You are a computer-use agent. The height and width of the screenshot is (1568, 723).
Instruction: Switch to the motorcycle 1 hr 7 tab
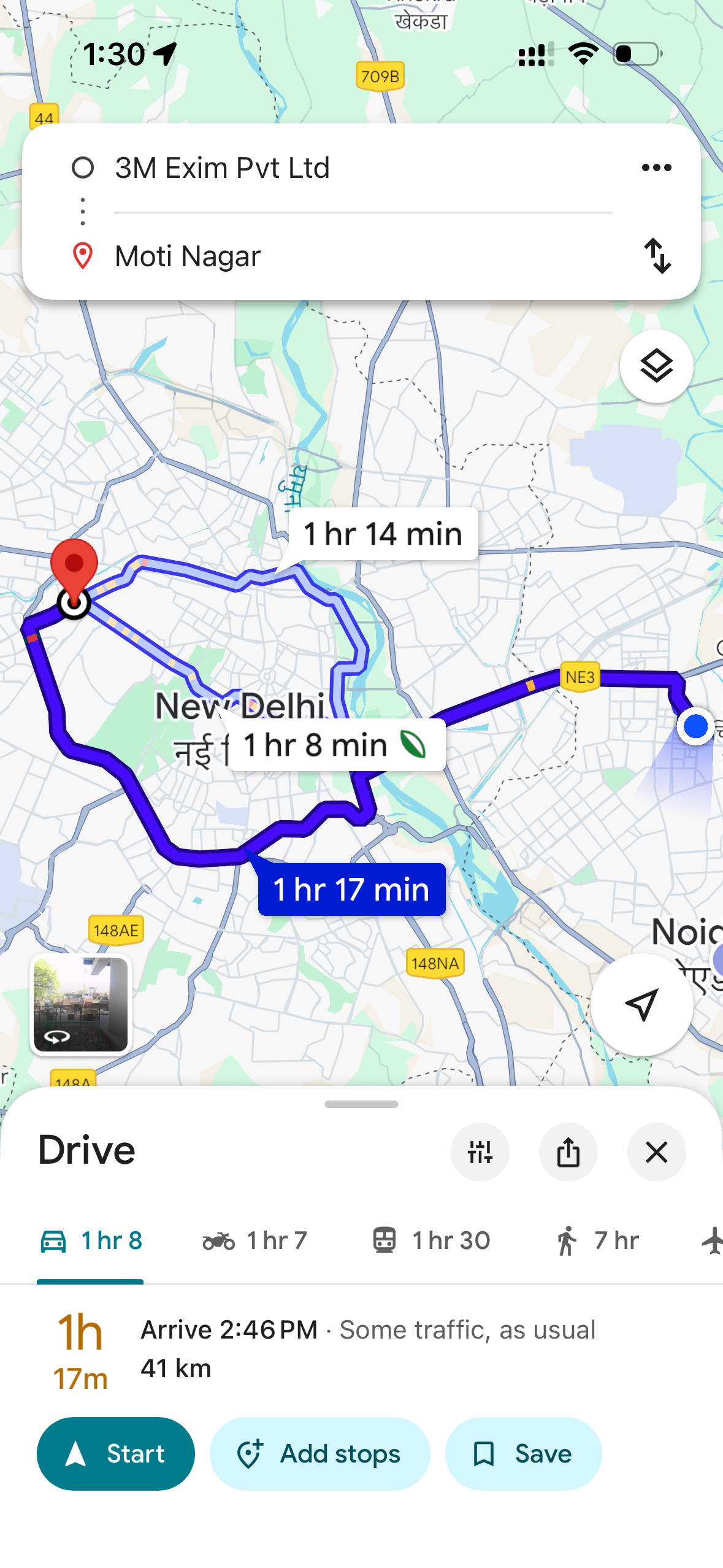[254, 1240]
